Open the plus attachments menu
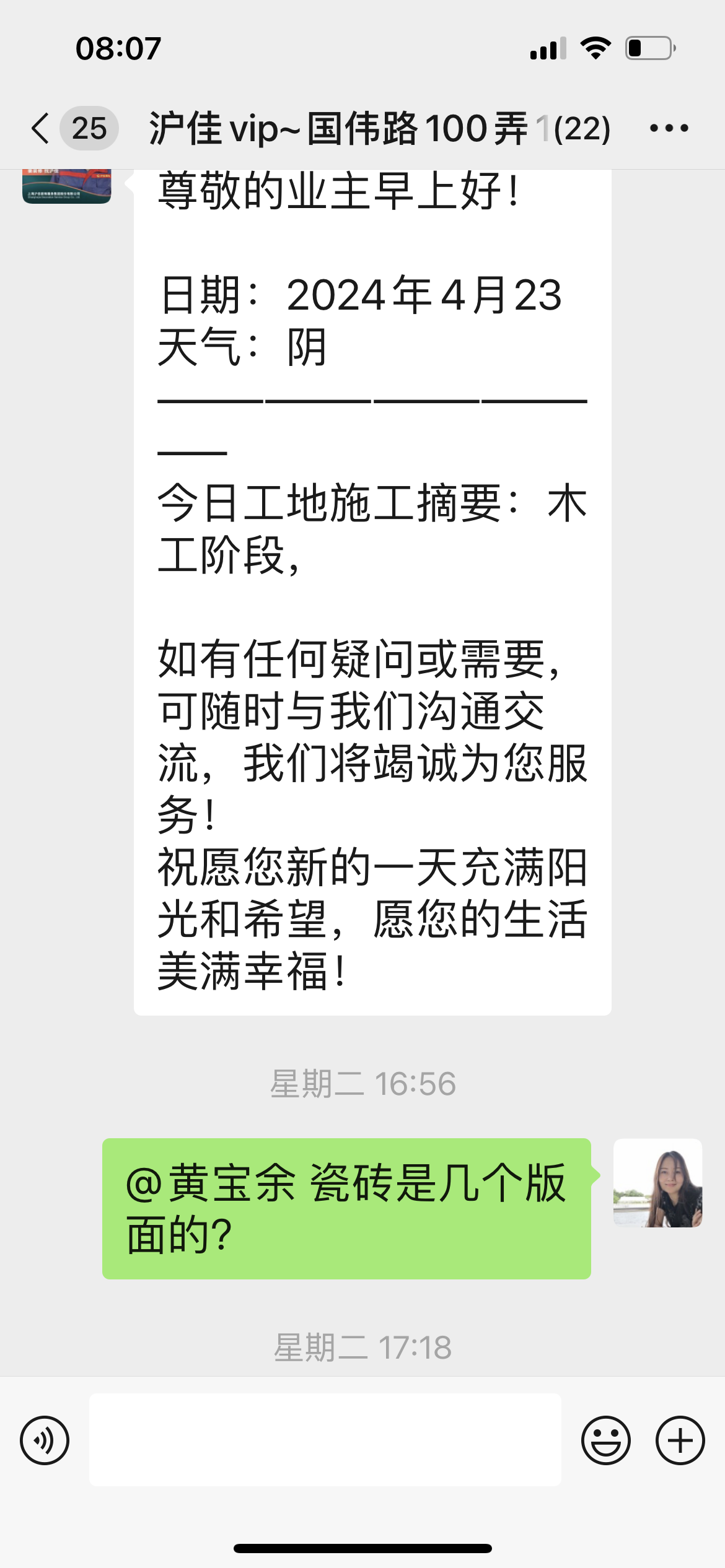 [x=680, y=1440]
